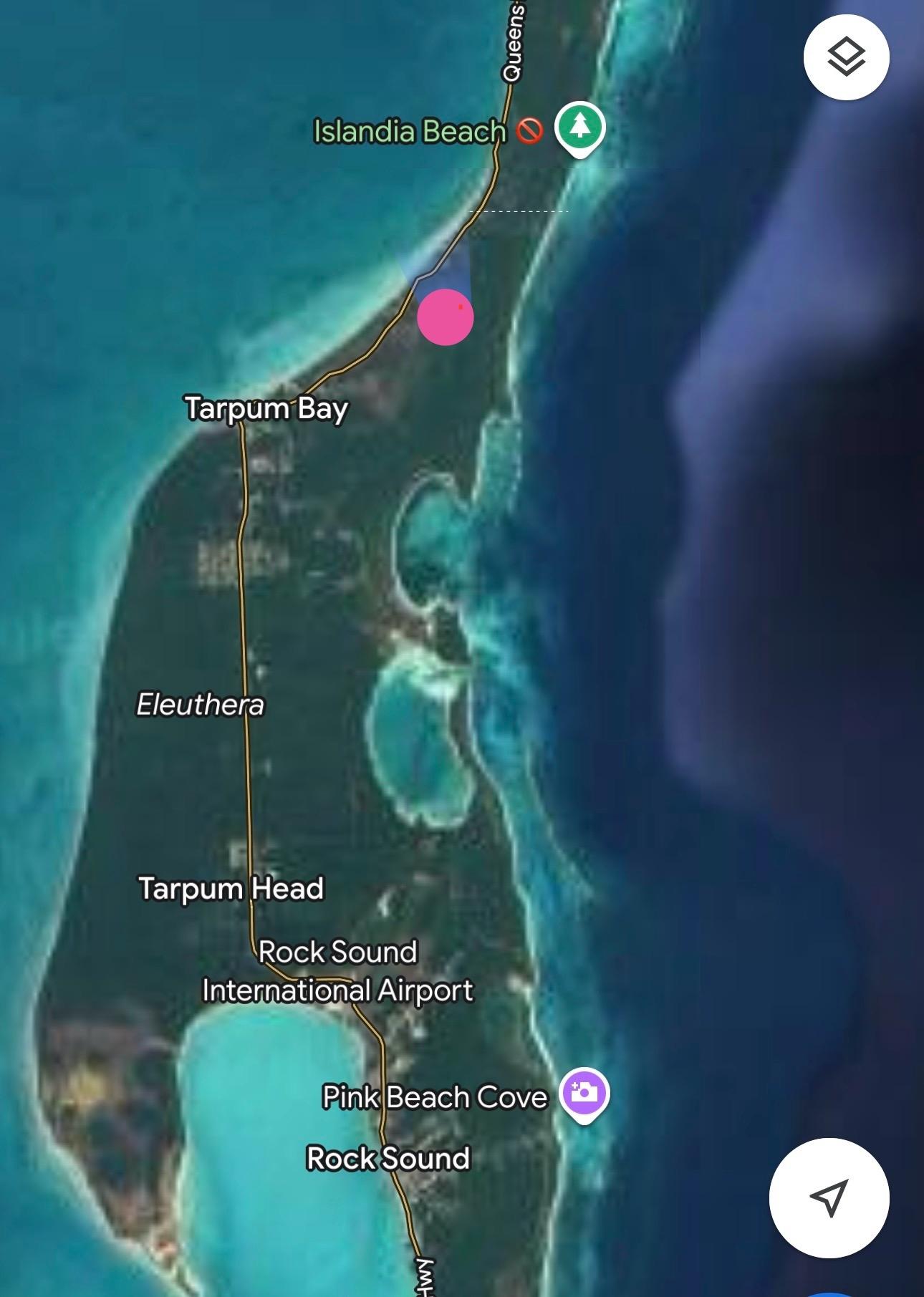Open the Pink Beach Cove photo marker
The width and height of the screenshot is (924, 1297).
pos(584,1093)
